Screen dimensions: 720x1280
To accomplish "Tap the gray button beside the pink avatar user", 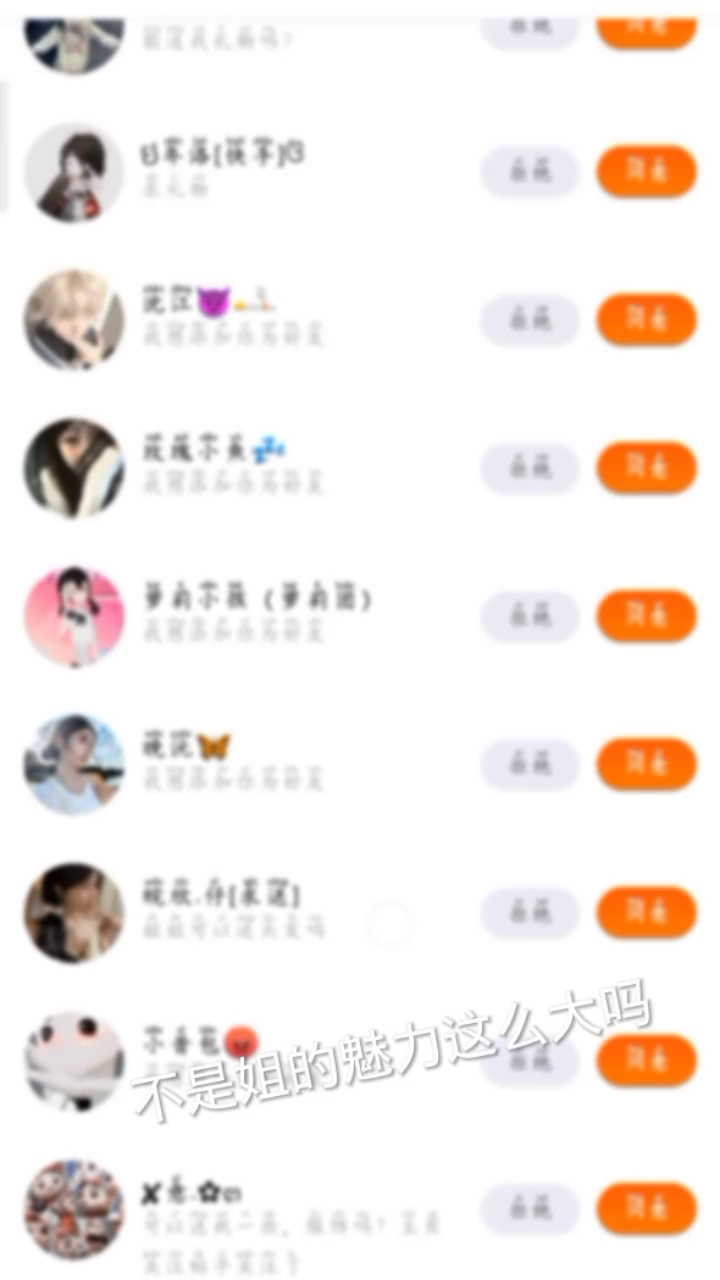I will (530, 615).
